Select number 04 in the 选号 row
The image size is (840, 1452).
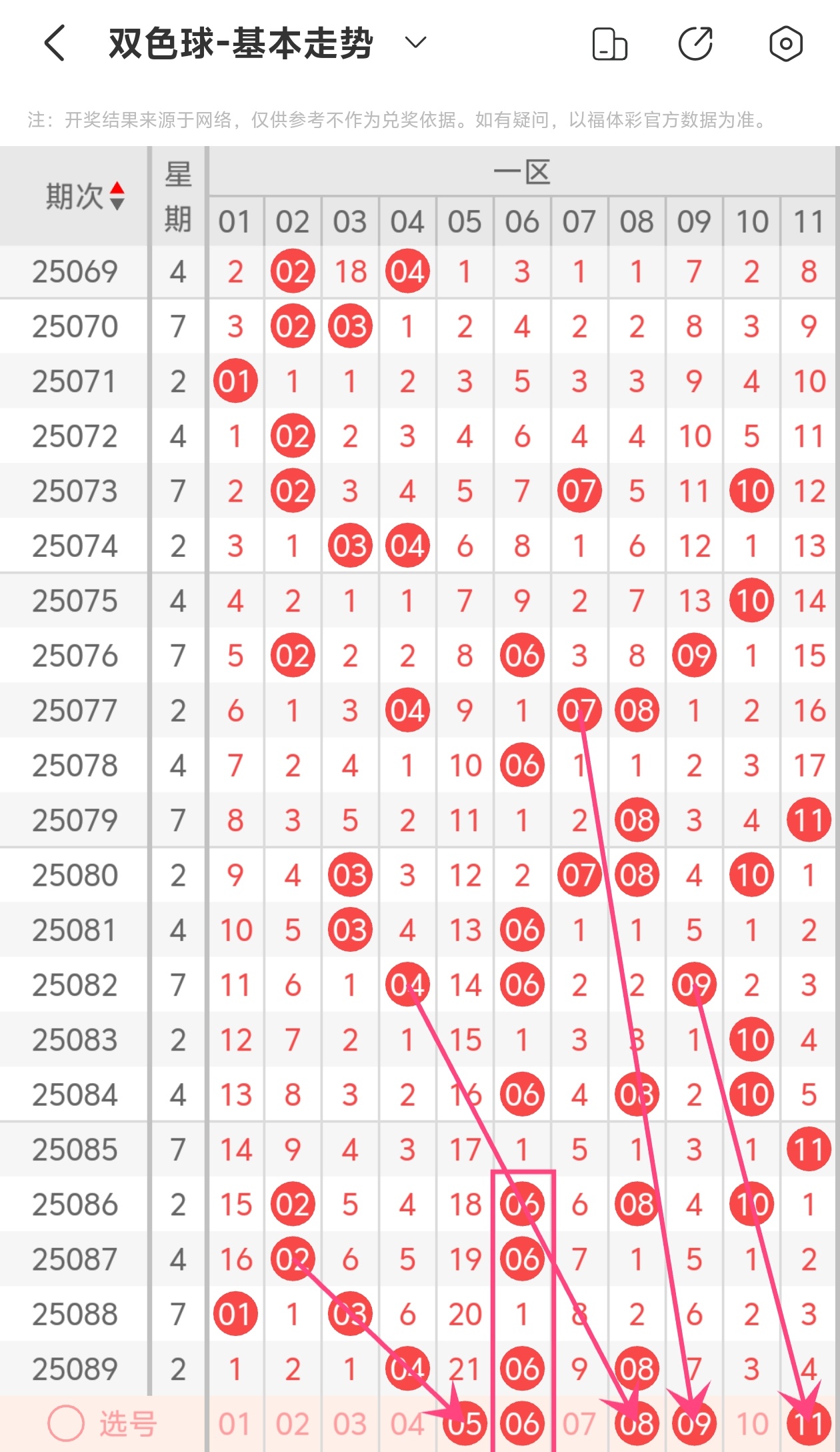[407, 1424]
